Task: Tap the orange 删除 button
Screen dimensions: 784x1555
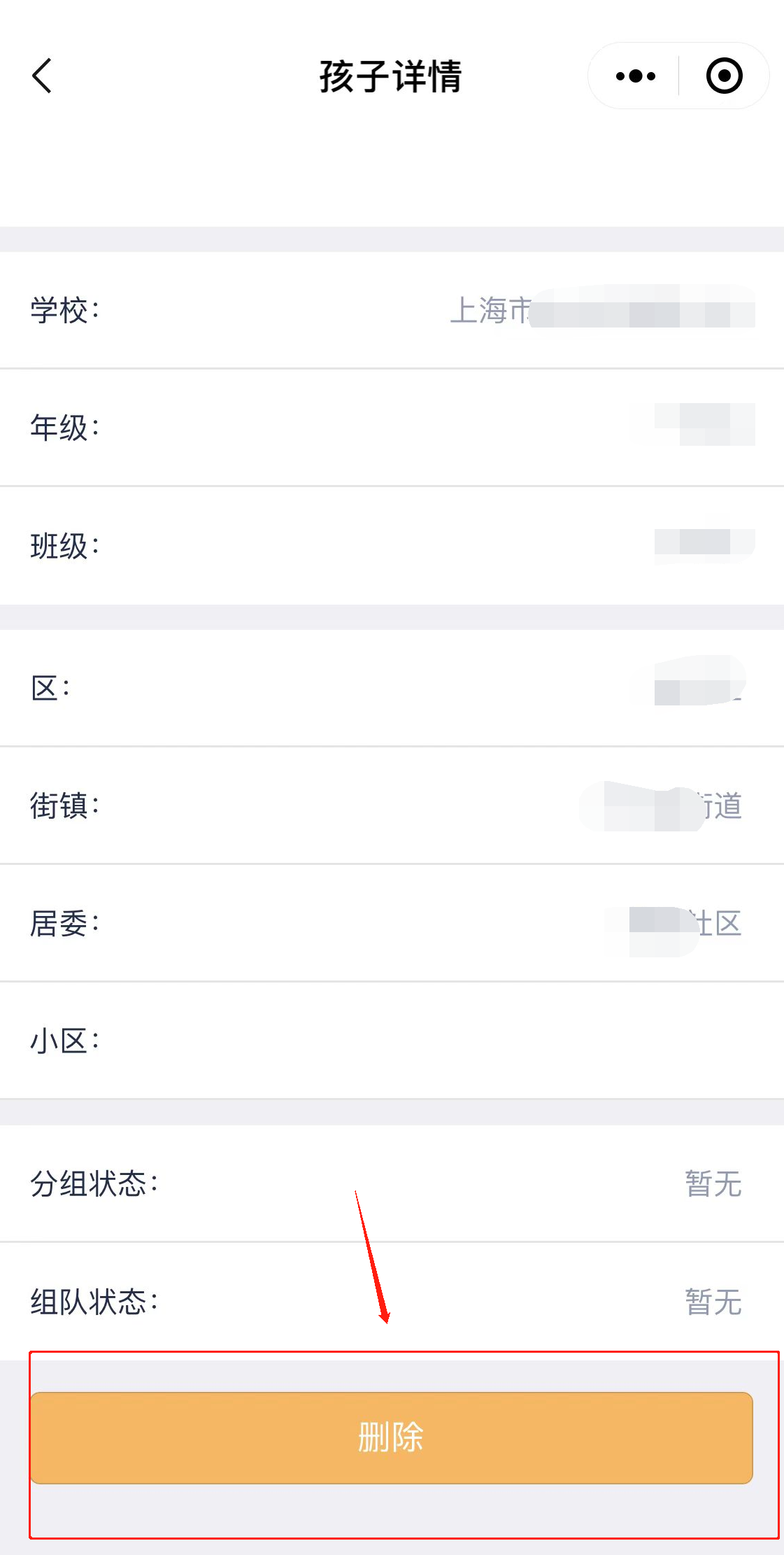Action: point(391,1437)
